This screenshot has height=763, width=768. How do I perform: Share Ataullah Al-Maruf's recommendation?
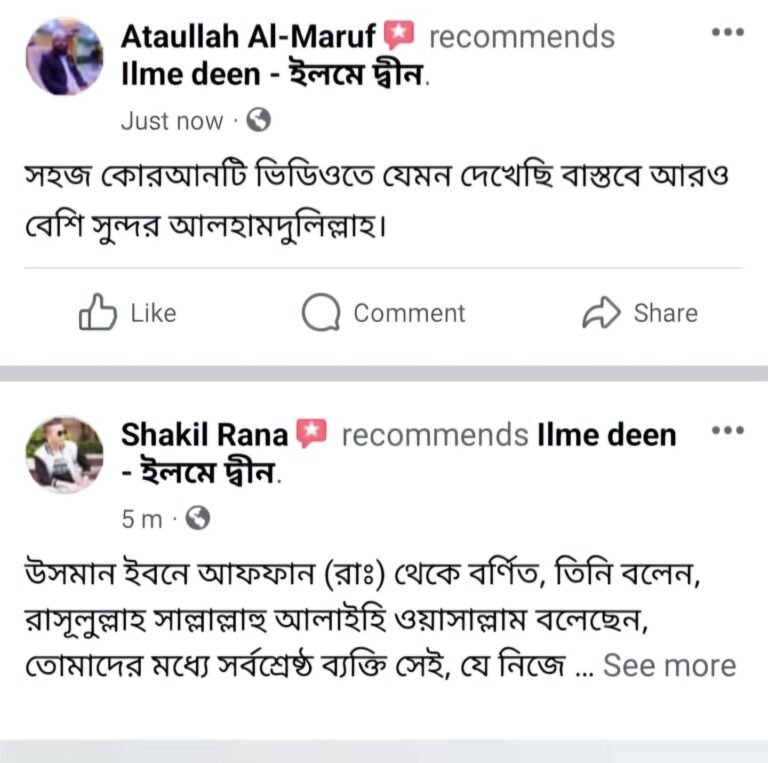coord(640,314)
